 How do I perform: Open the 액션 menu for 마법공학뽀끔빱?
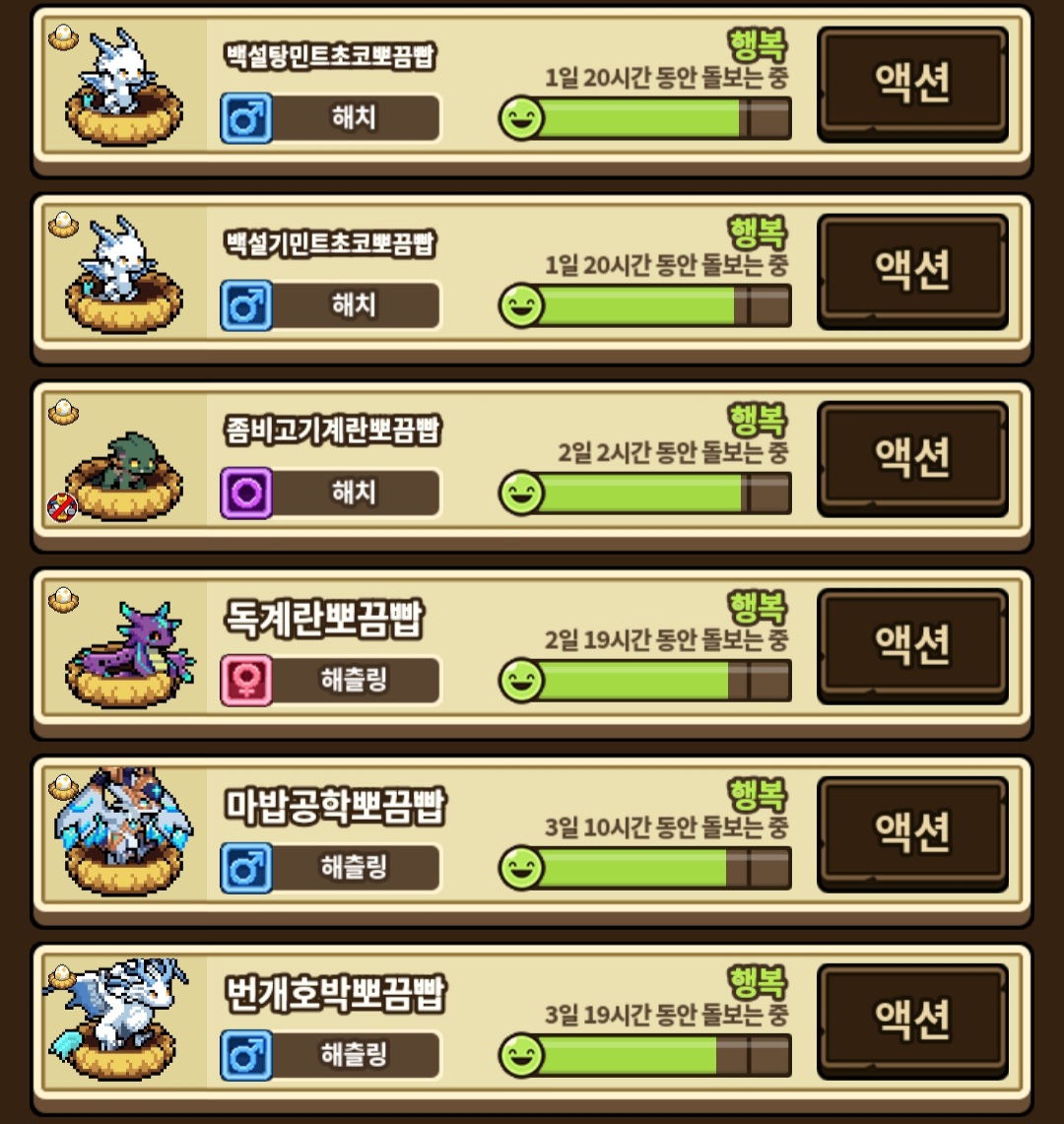click(x=912, y=832)
